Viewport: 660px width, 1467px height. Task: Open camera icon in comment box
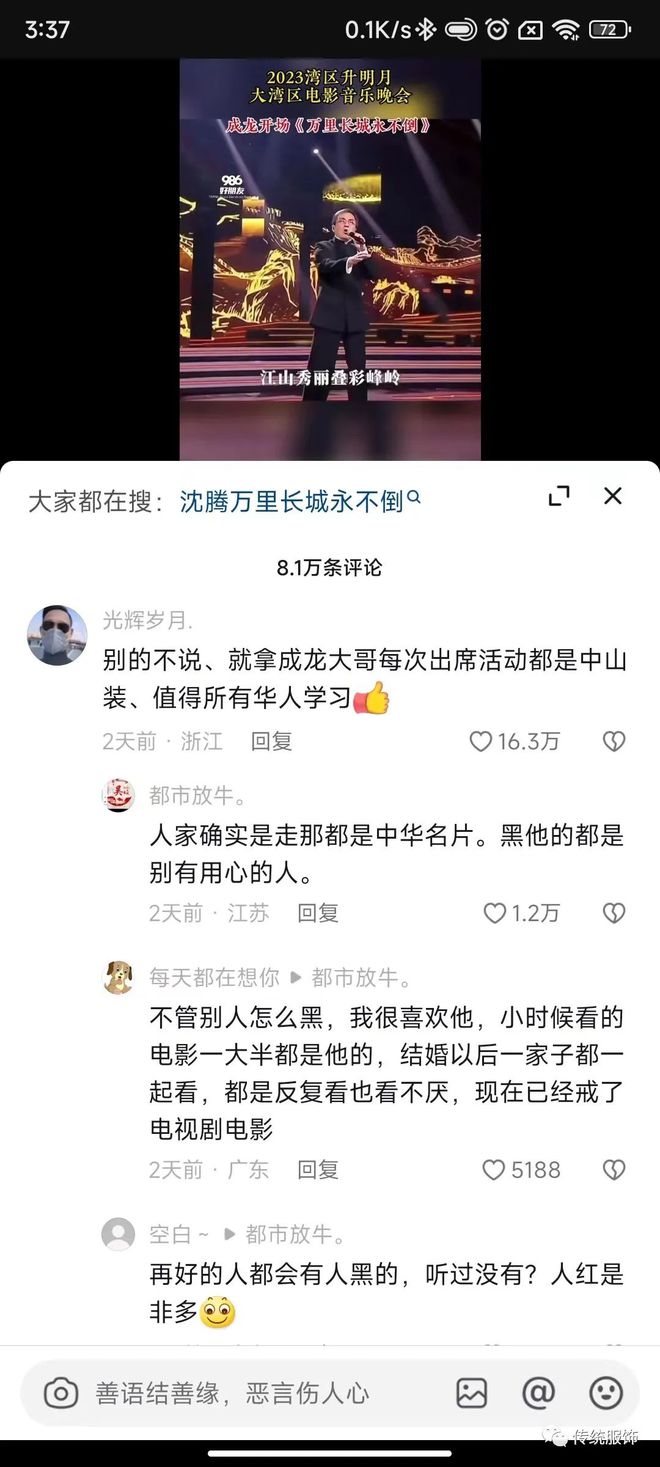(x=61, y=1393)
